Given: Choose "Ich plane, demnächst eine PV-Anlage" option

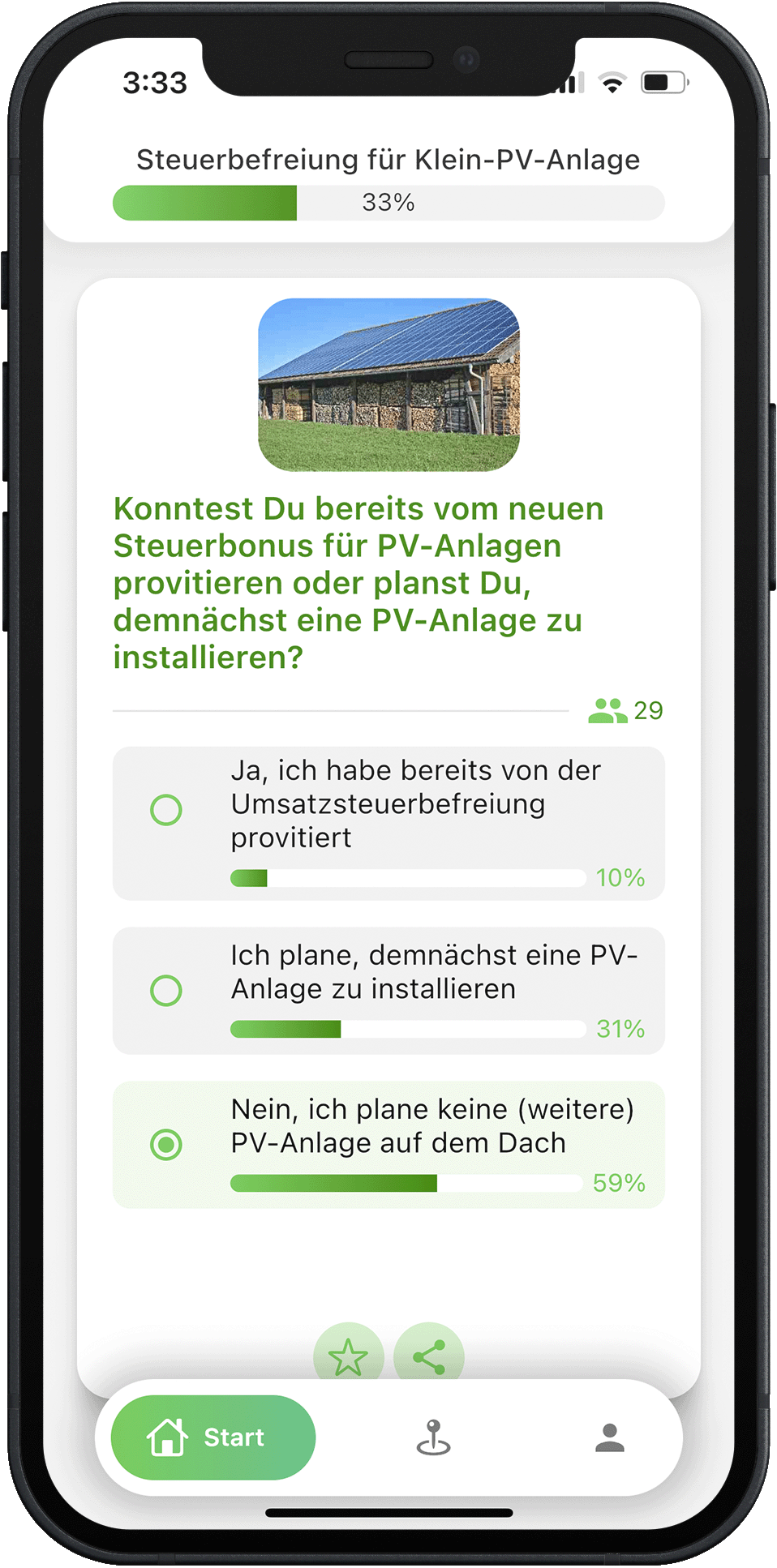Looking at the screenshot, I should [x=166, y=990].
